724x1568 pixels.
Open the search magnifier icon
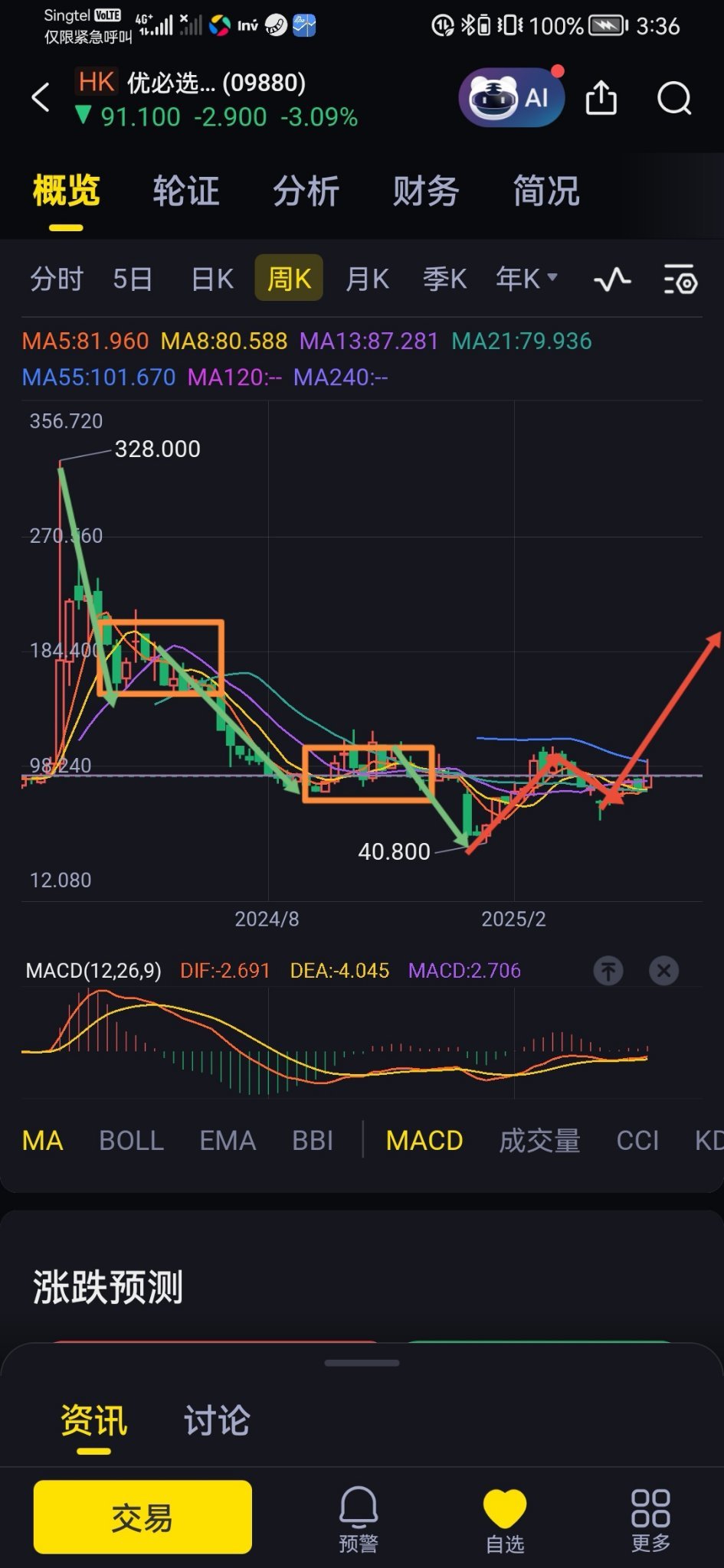(x=674, y=98)
